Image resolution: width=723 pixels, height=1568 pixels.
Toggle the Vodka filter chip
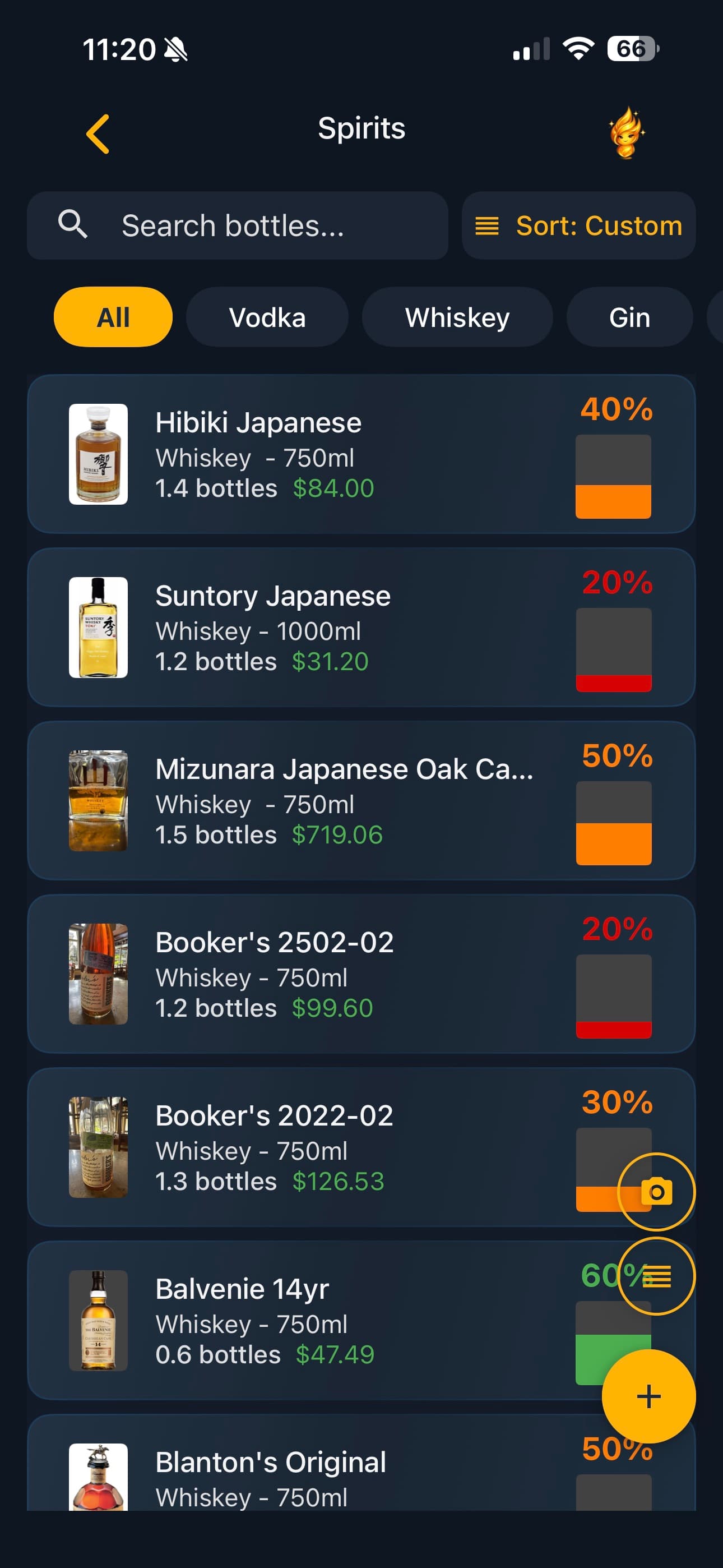tap(268, 317)
